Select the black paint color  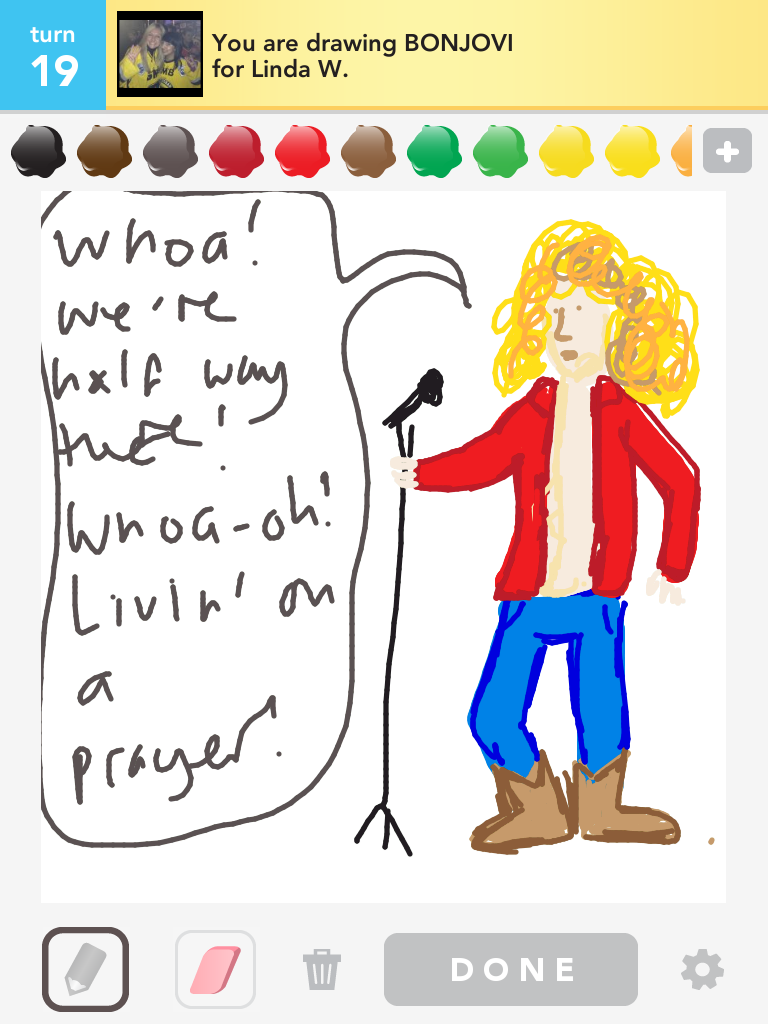[x=38, y=151]
